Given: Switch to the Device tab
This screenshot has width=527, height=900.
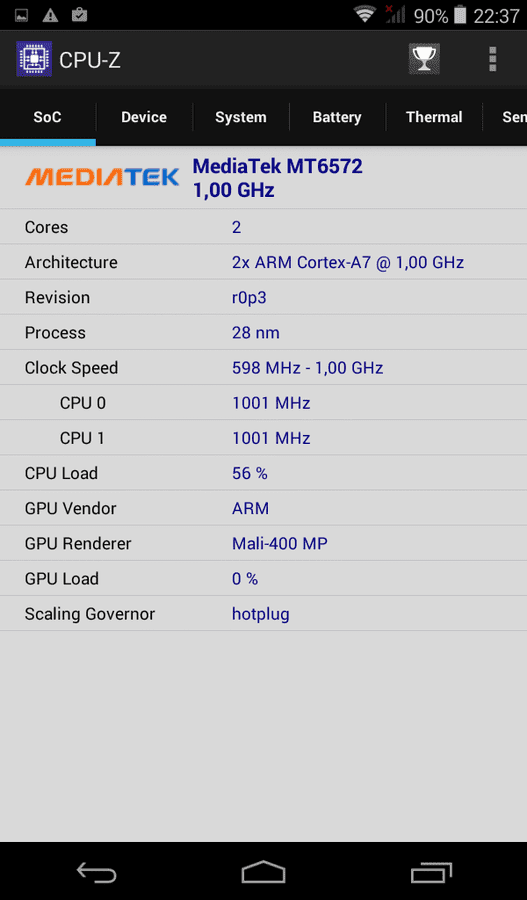Looking at the screenshot, I should pos(144,117).
